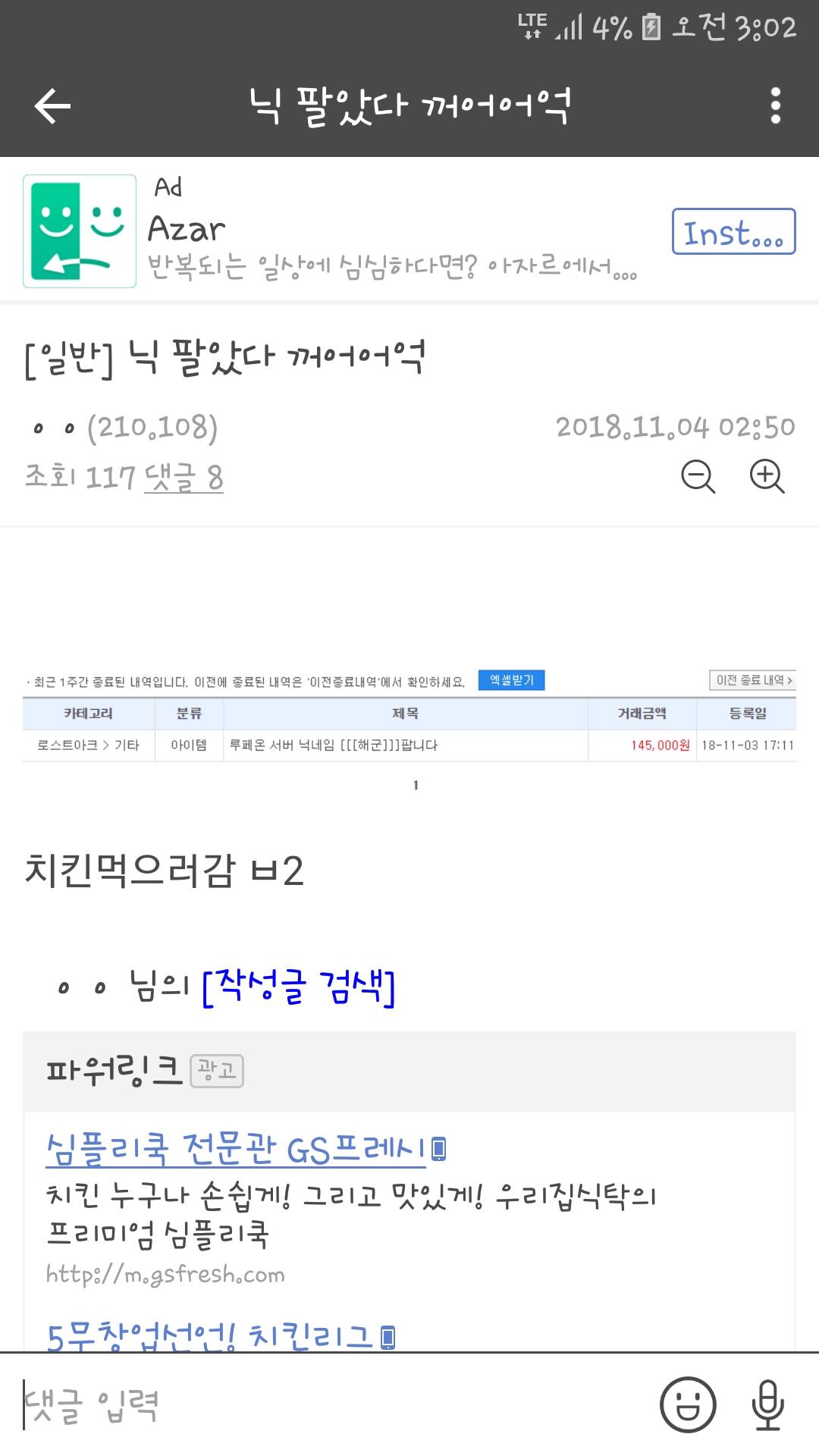This screenshot has width=819, height=1456.
Task: Start voice input with the microphone
Action: coord(767,1404)
